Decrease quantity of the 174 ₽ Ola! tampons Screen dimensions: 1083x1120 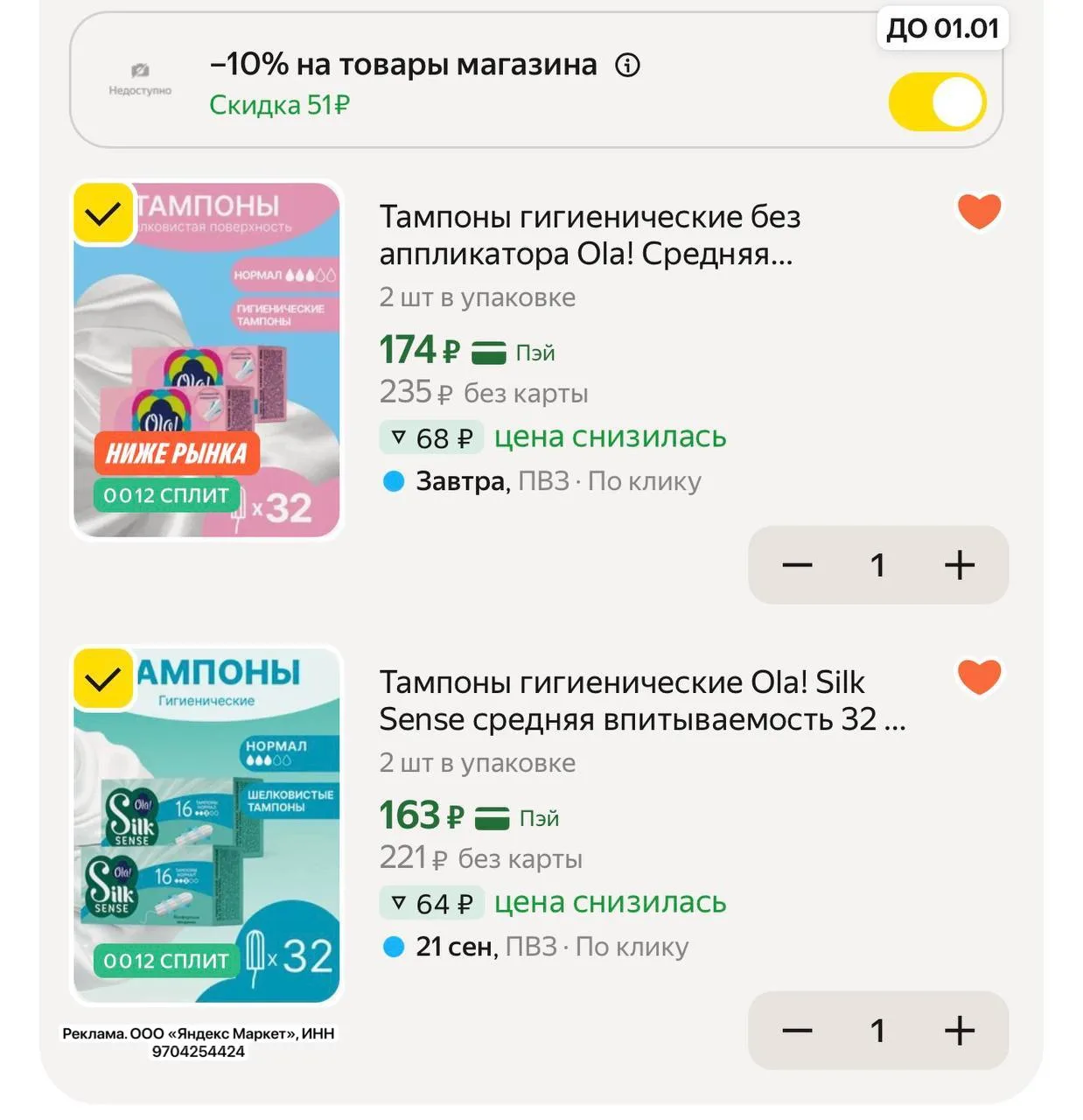[797, 565]
